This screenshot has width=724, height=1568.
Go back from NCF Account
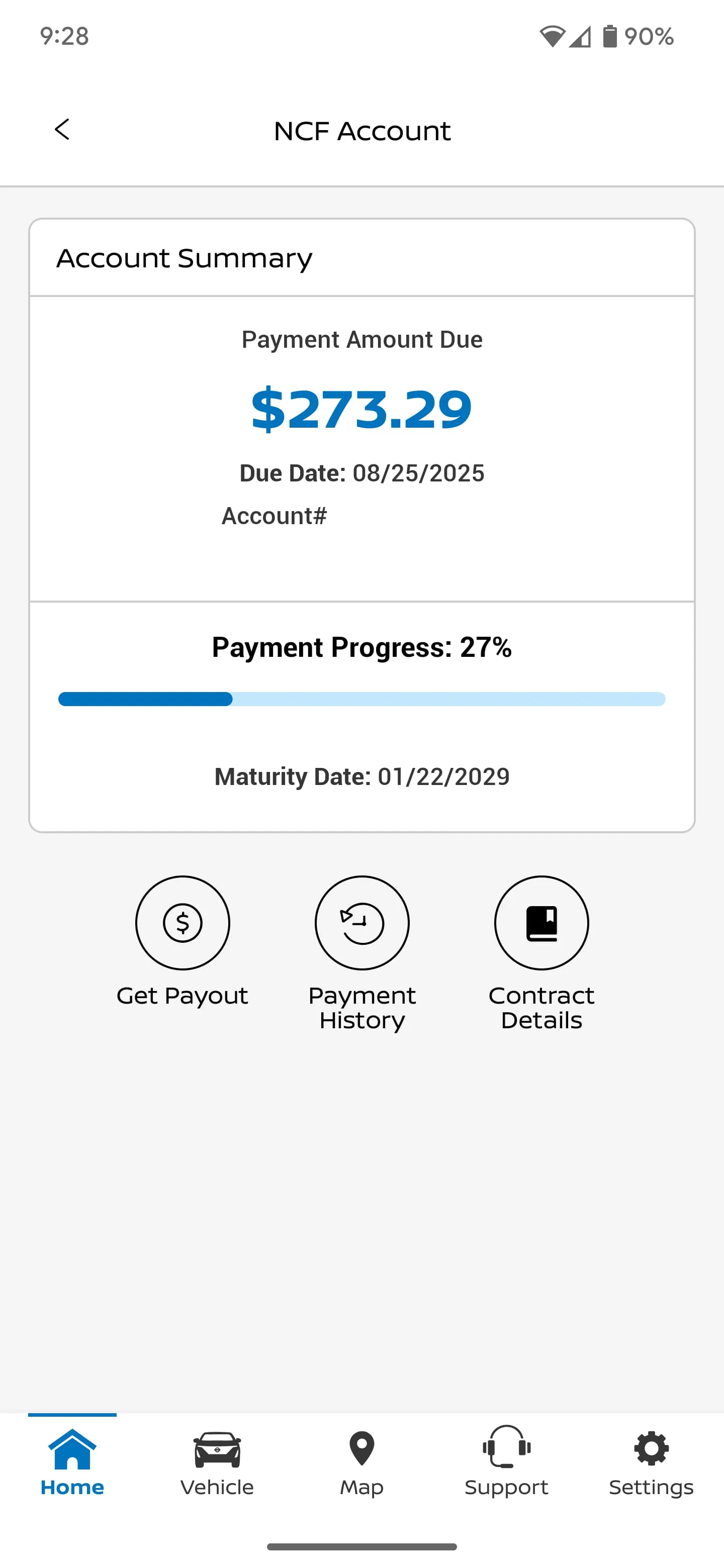pyautogui.click(x=62, y=129)
